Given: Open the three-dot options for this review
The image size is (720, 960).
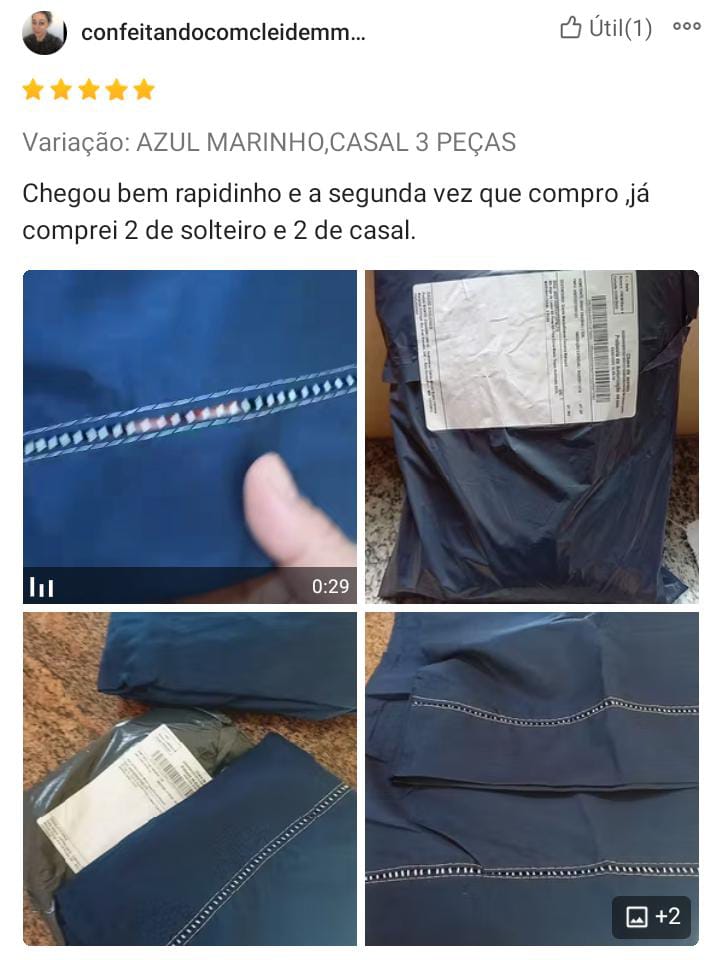Looking at the screenshot, I should point(687,27).
